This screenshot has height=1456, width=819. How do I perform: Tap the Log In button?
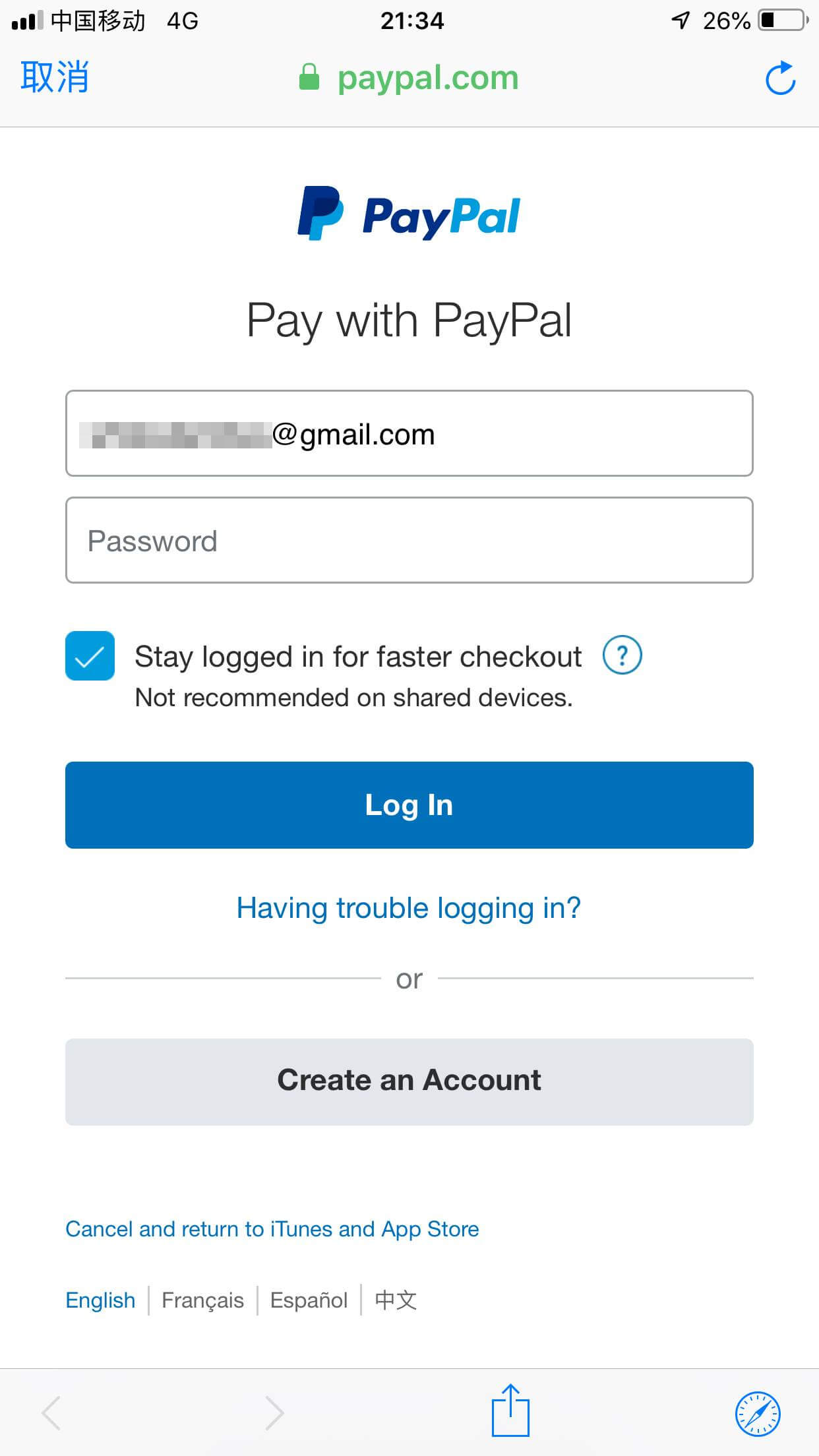pos(409,804)
